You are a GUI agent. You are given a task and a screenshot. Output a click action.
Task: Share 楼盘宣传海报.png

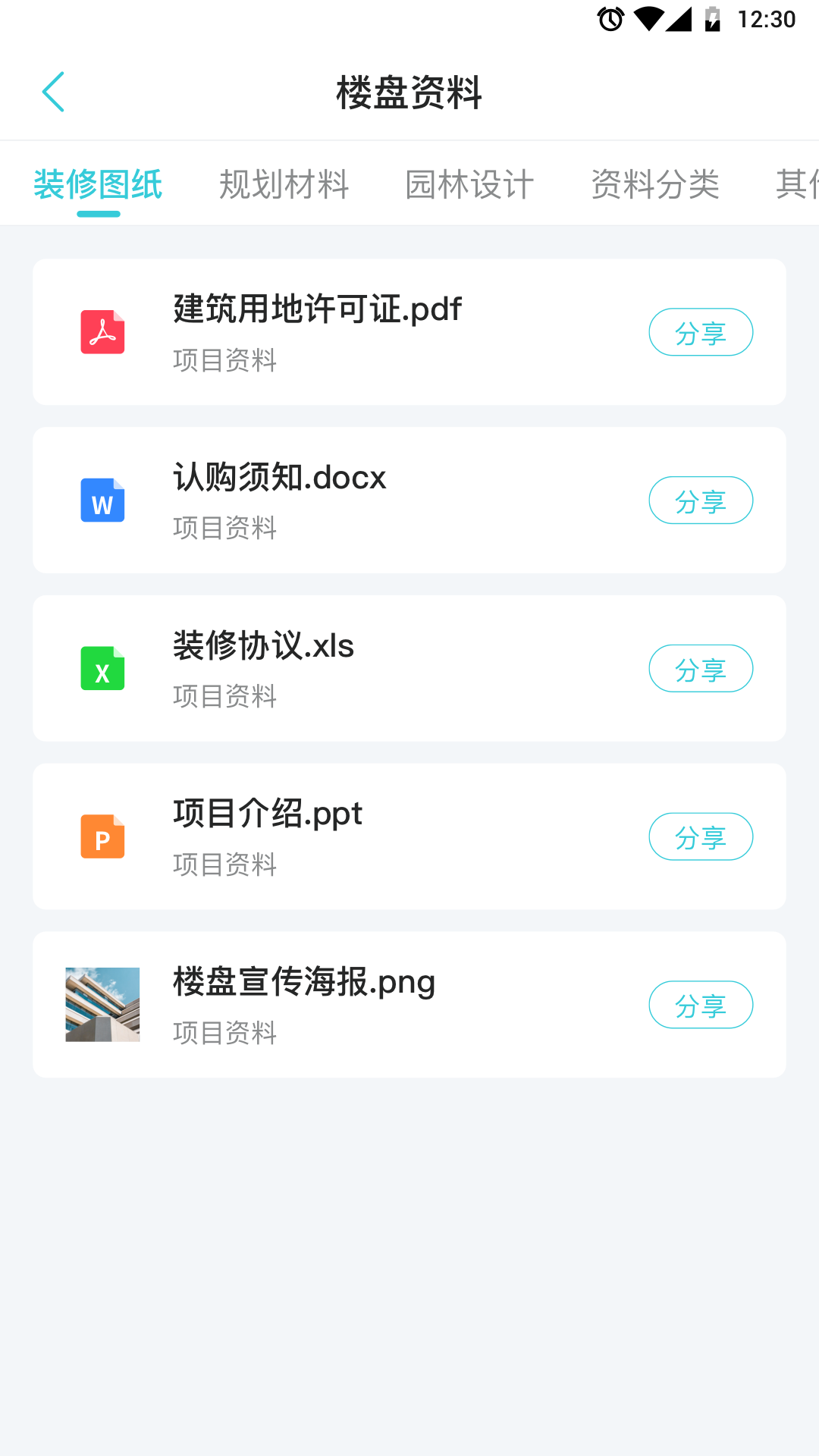700,1006
